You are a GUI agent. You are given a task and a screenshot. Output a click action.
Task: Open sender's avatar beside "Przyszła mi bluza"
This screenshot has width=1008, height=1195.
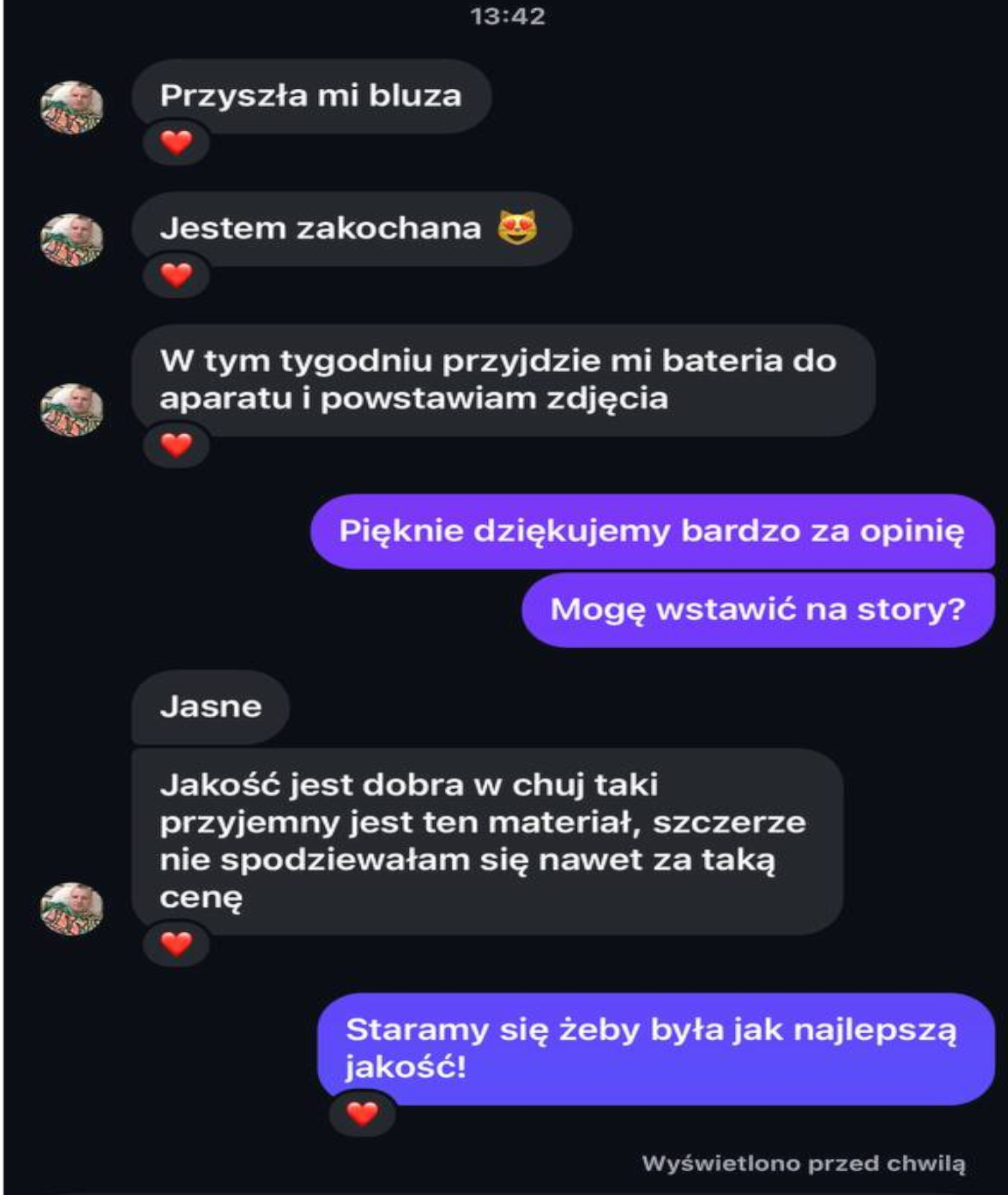pyautogui.click(x=72, y=107)
